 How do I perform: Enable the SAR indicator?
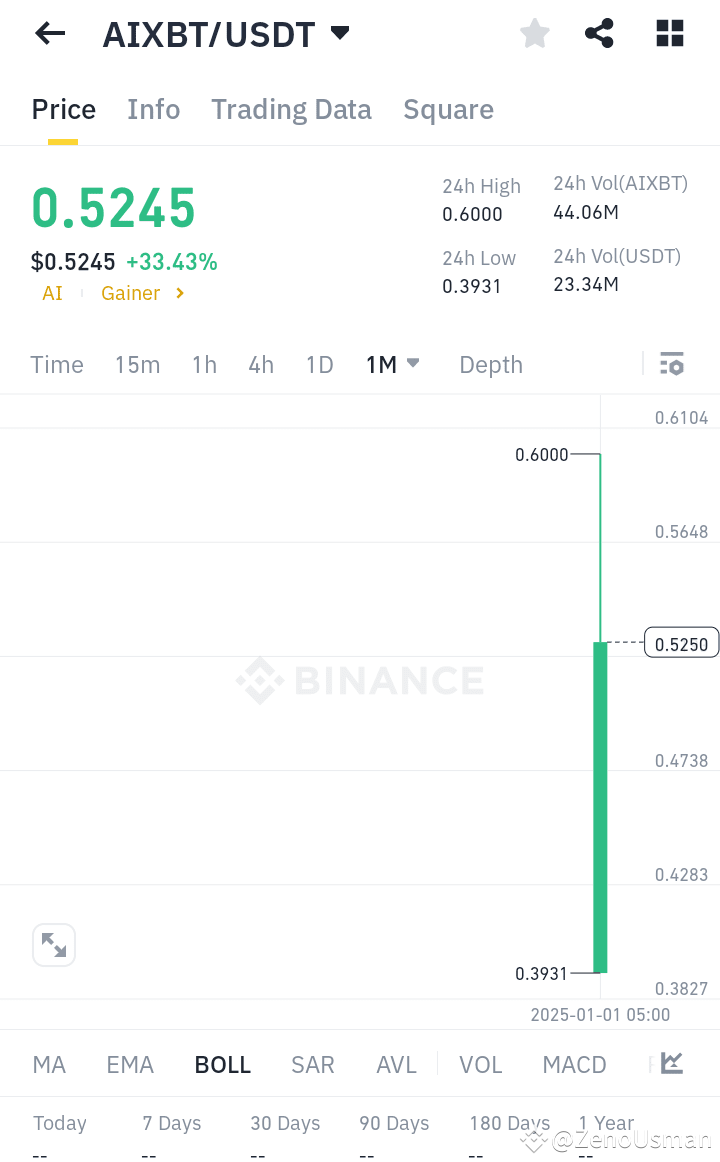[312, 1064]
